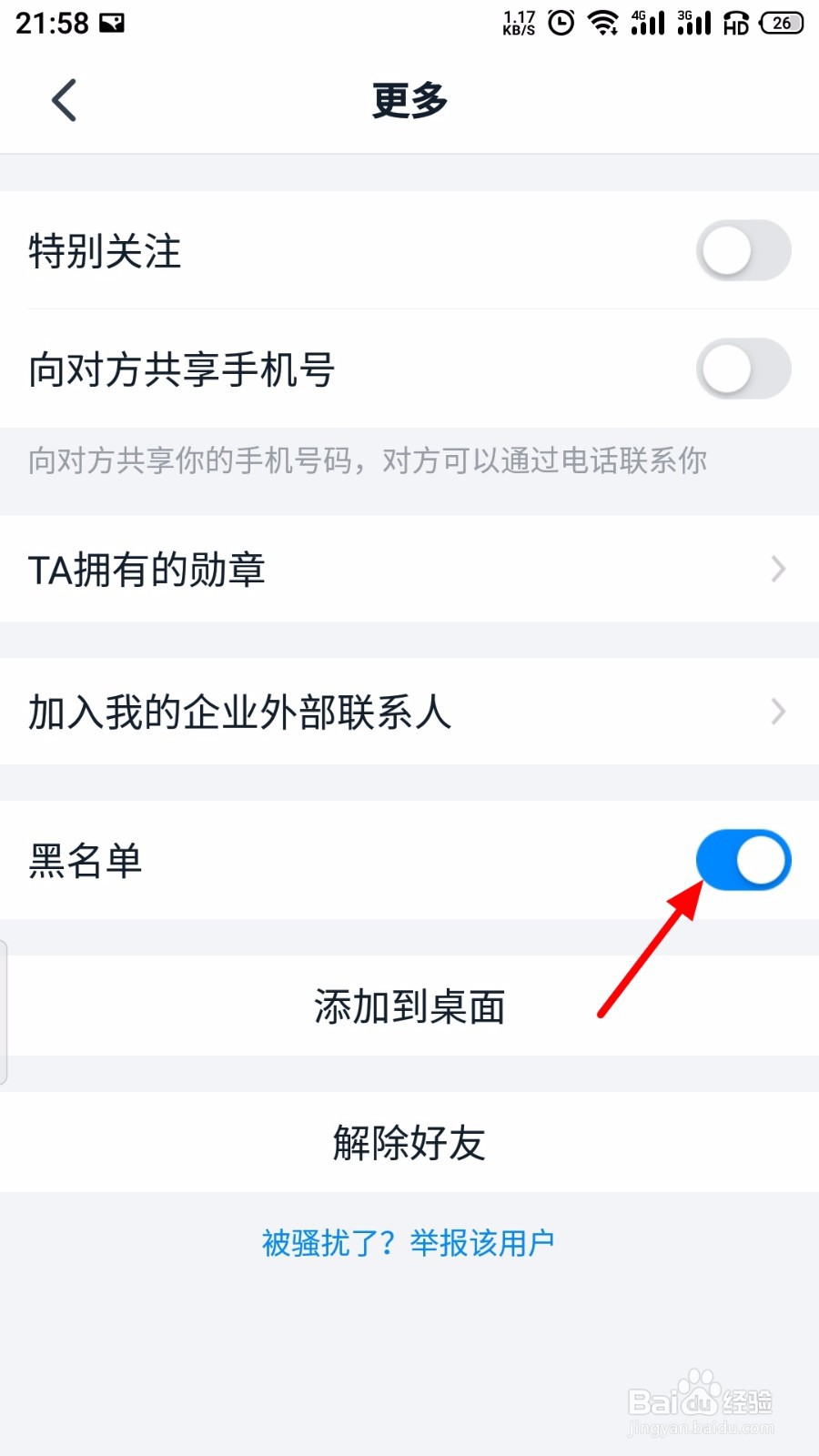Expand TA拥有的勋章 via its chevron
Viewport: 819px width, 1456px height.
[778, 569]
